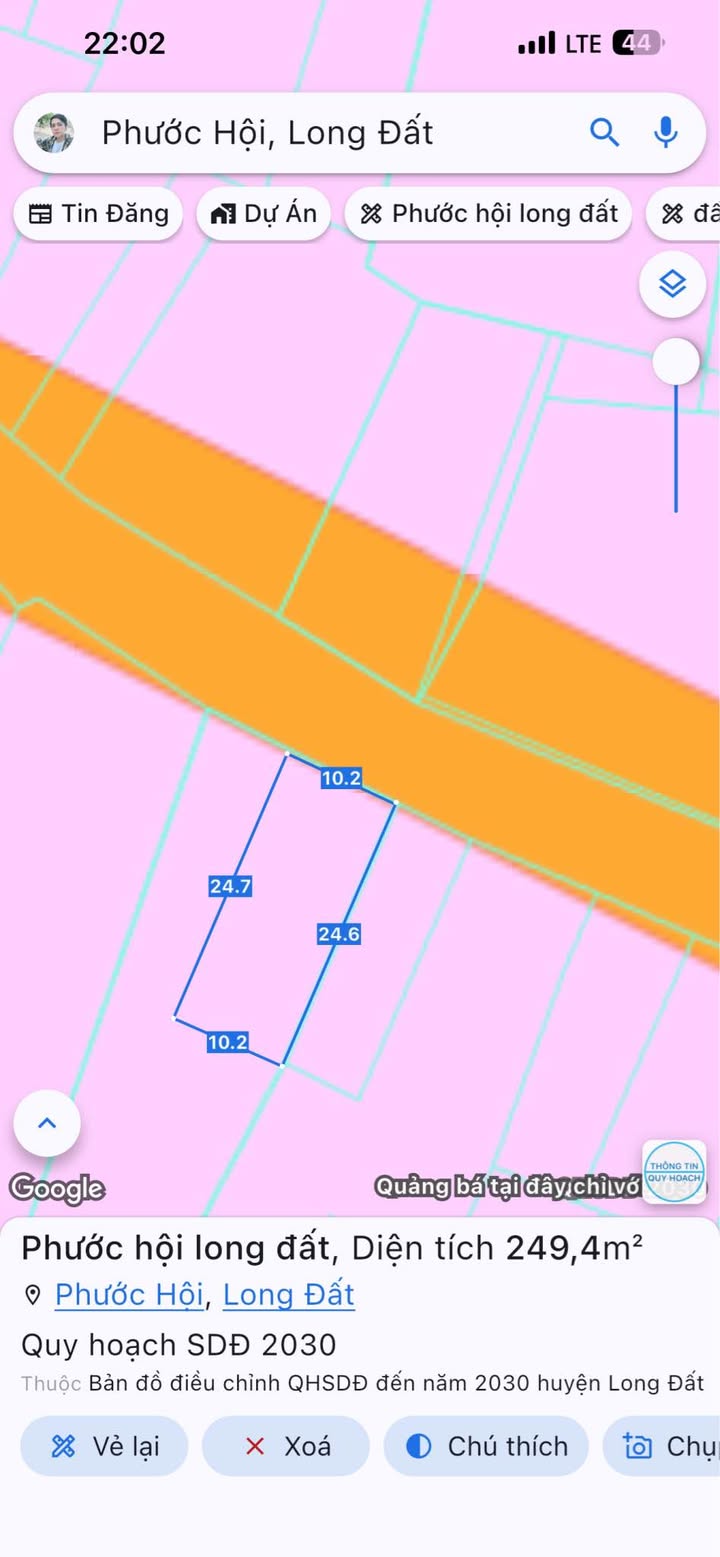Open the Phước Hội link

(129, 1295)
